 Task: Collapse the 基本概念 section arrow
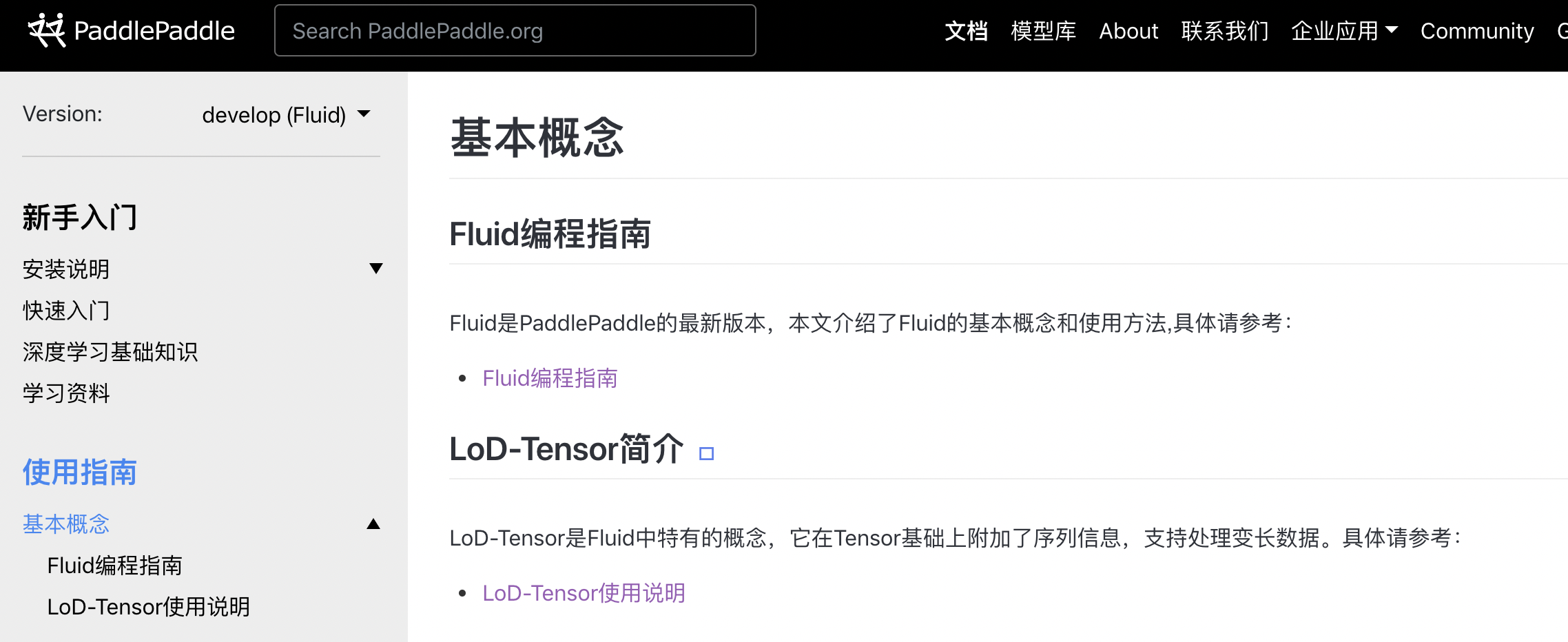click(373, 524)
